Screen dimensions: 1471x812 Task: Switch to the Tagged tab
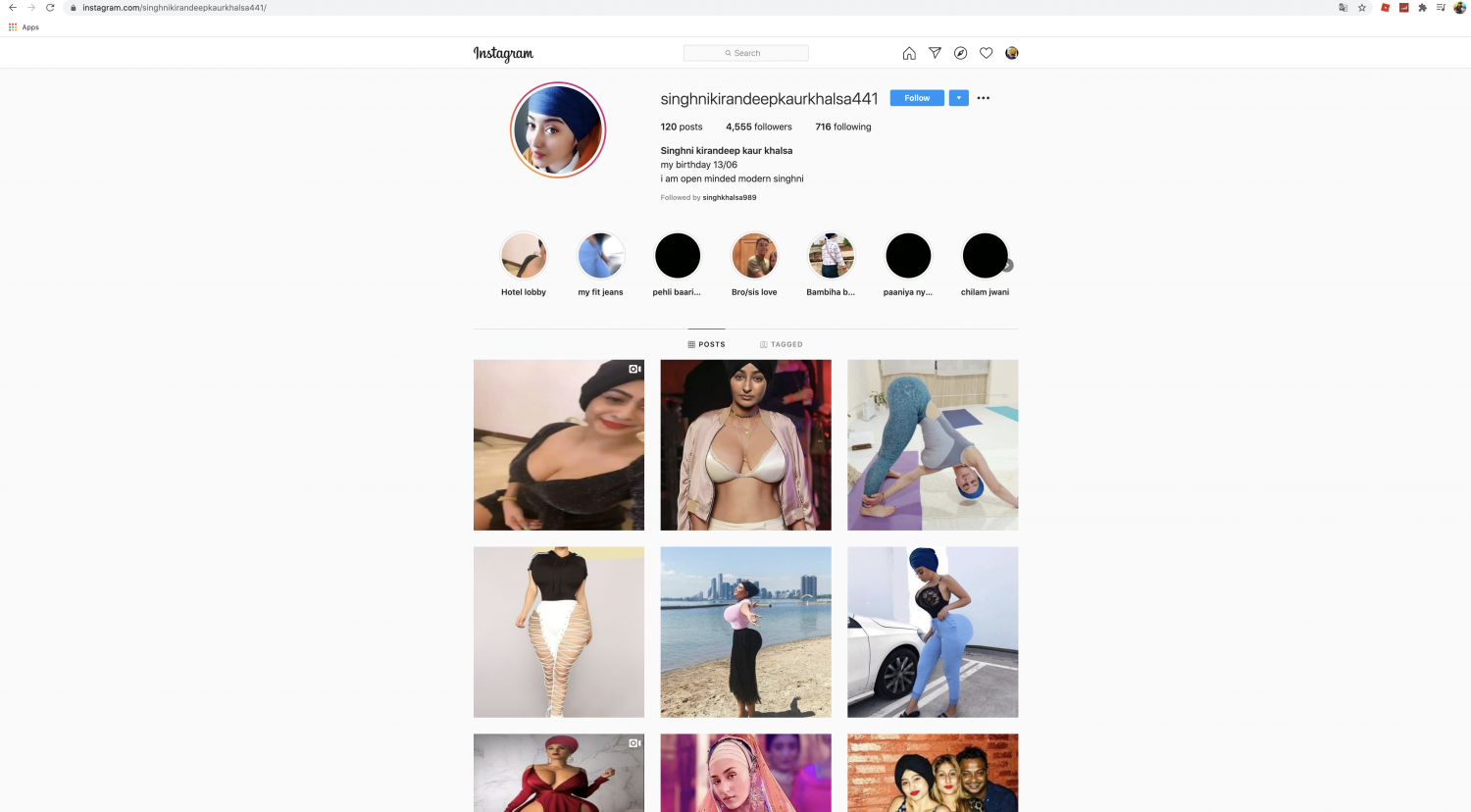(782, 344)
